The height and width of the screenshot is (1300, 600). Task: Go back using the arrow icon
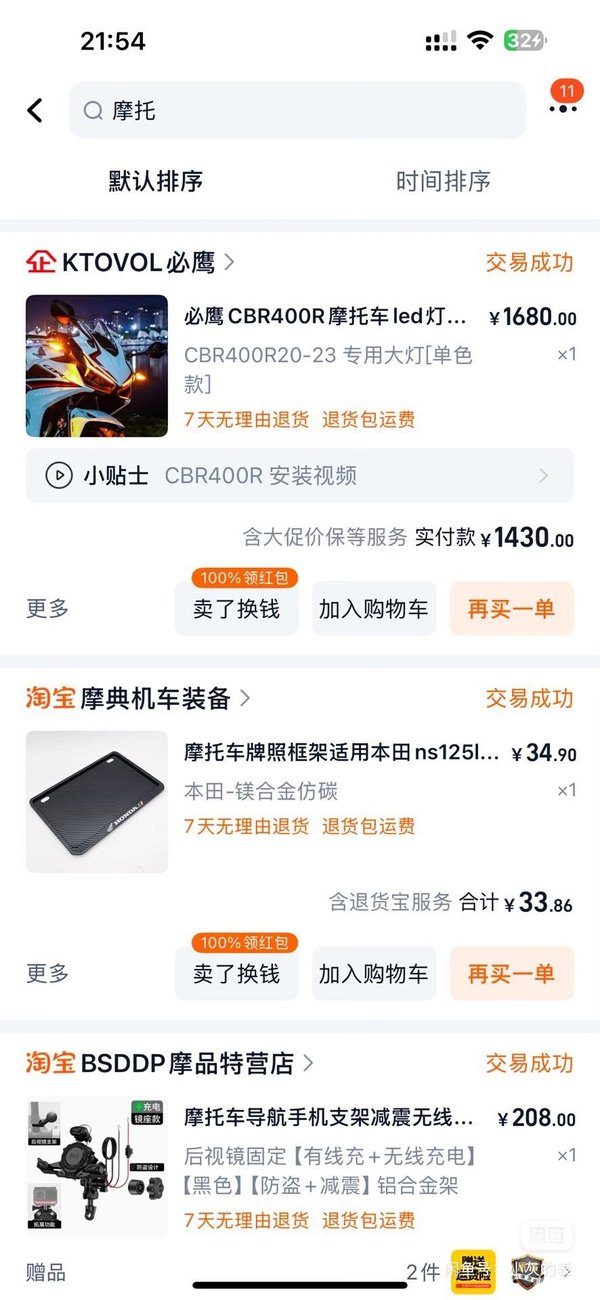click(x=35, y=110)
